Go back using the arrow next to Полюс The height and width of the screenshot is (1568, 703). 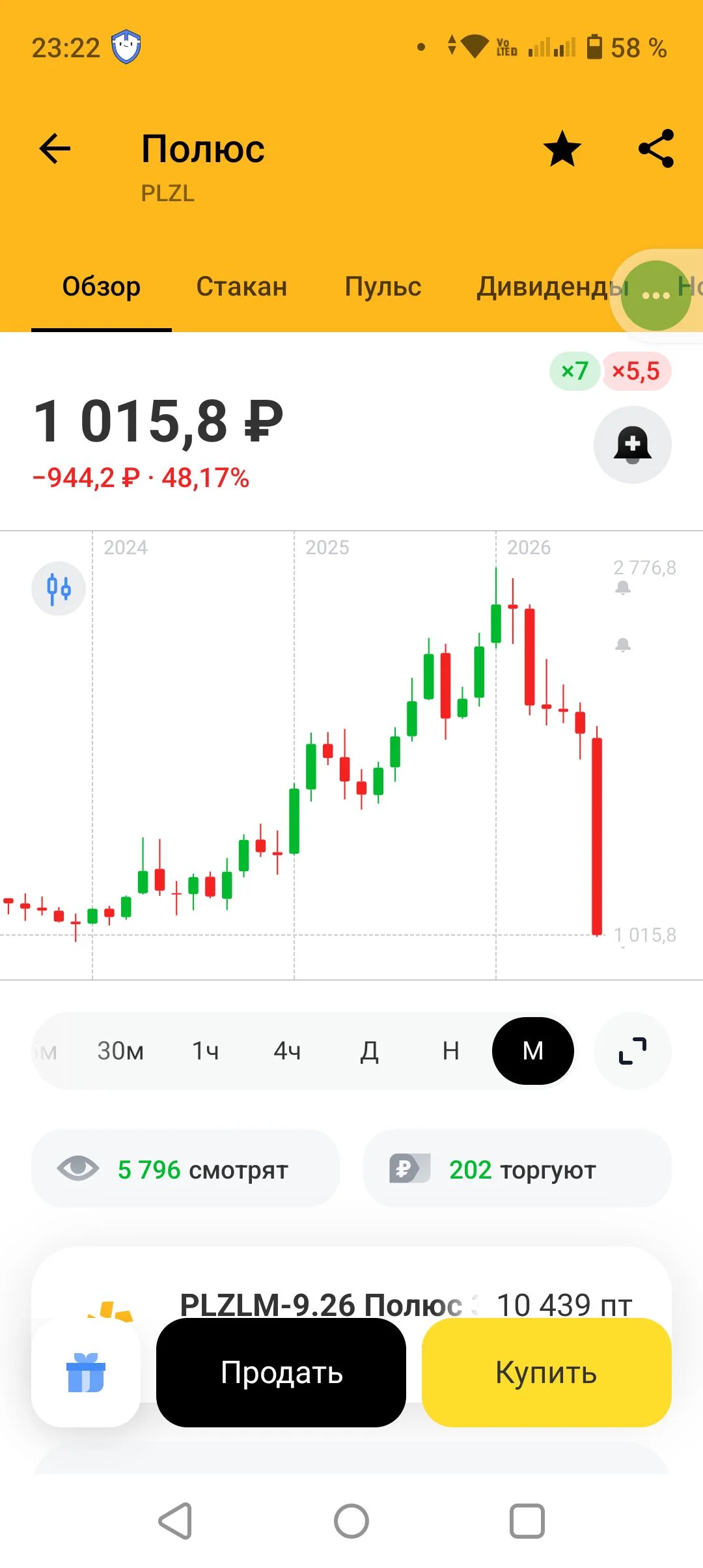click(55, 149)
